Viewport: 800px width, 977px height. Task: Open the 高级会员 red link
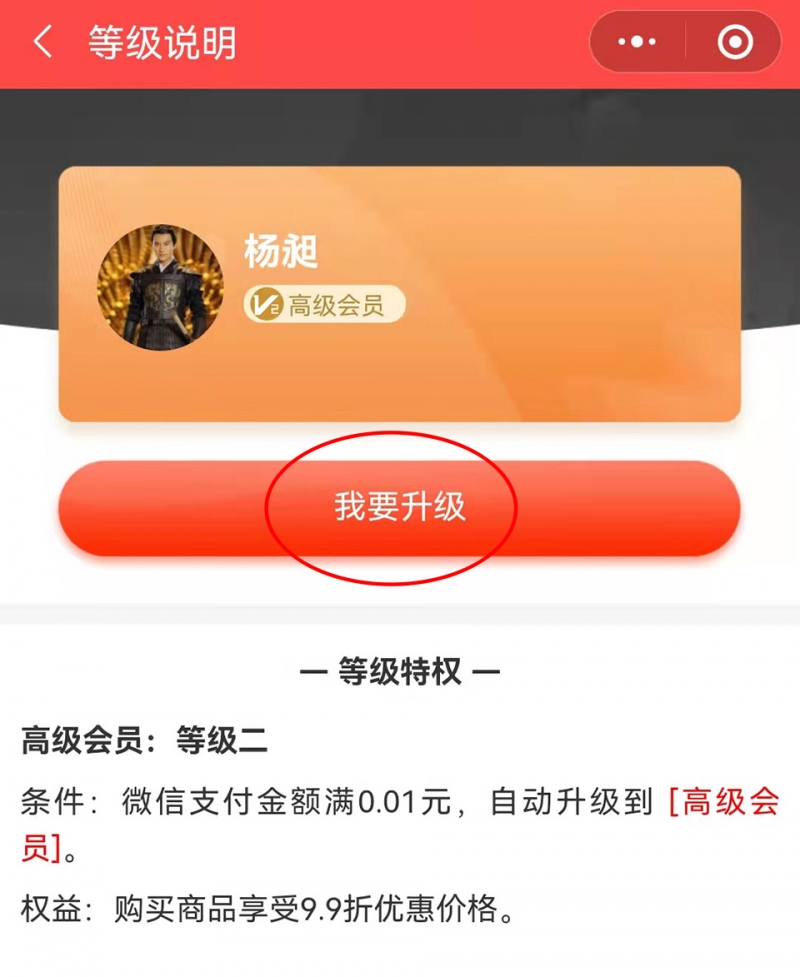[724, 803]
